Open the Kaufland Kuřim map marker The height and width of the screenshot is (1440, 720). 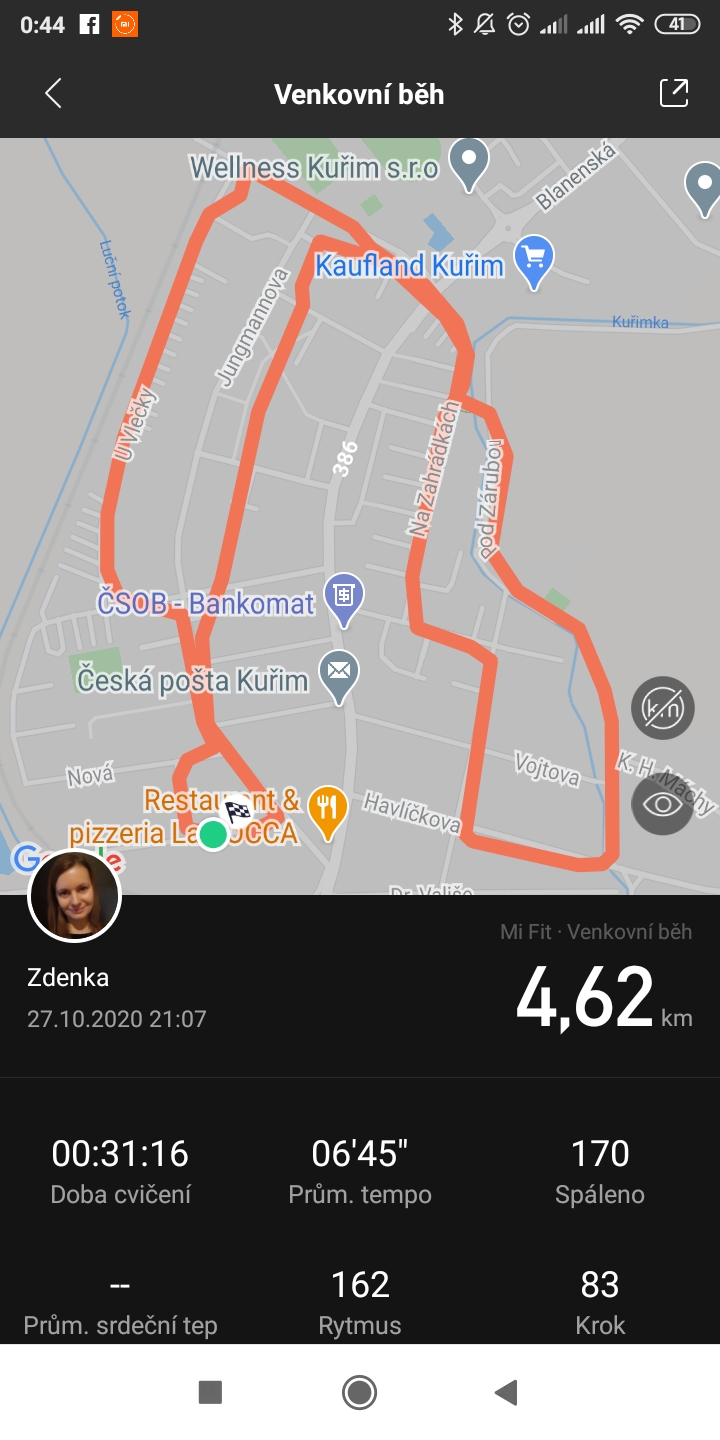pyautogui.click(x=535, y=263)
